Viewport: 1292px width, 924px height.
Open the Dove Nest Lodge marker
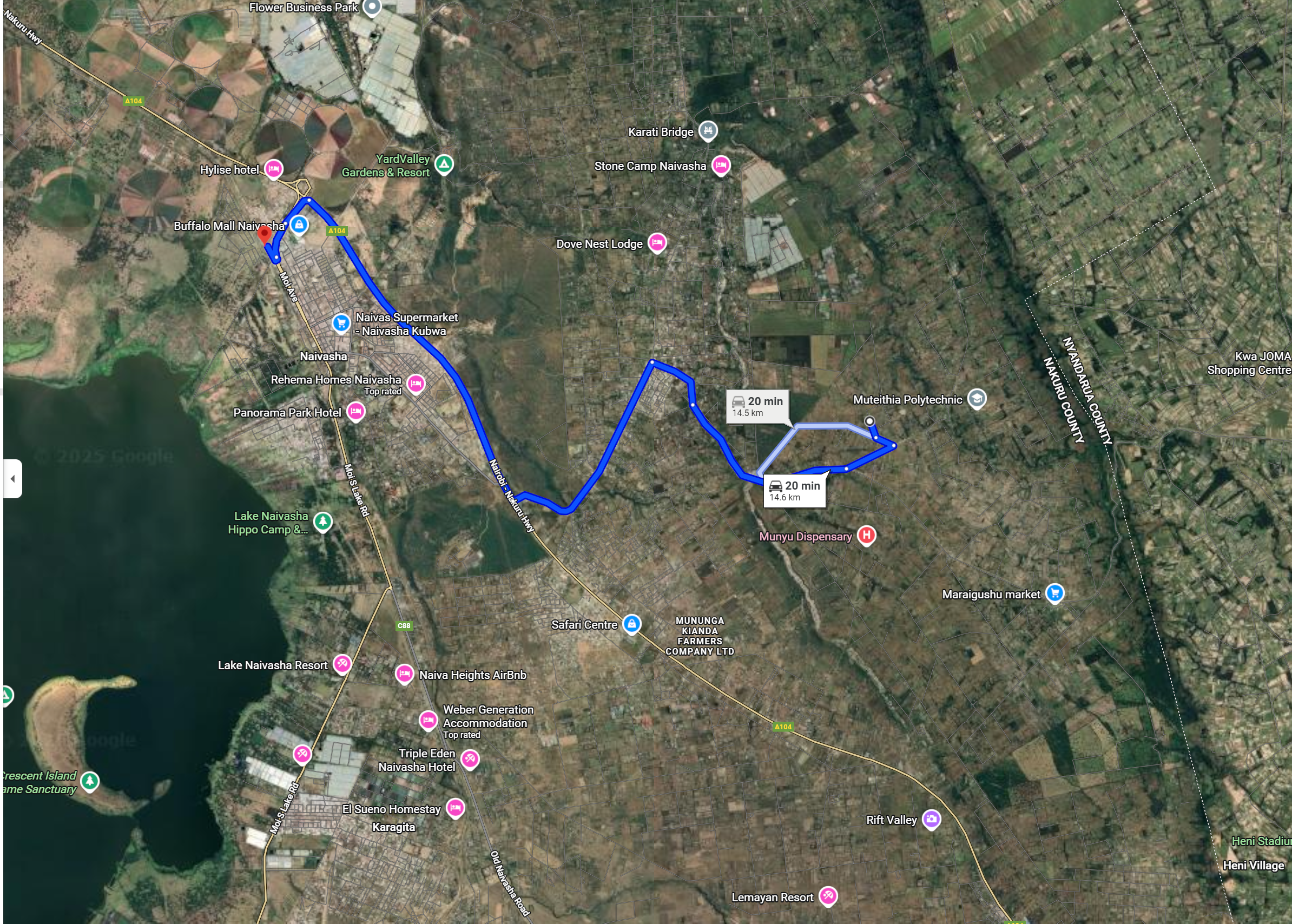coord(657,243)
